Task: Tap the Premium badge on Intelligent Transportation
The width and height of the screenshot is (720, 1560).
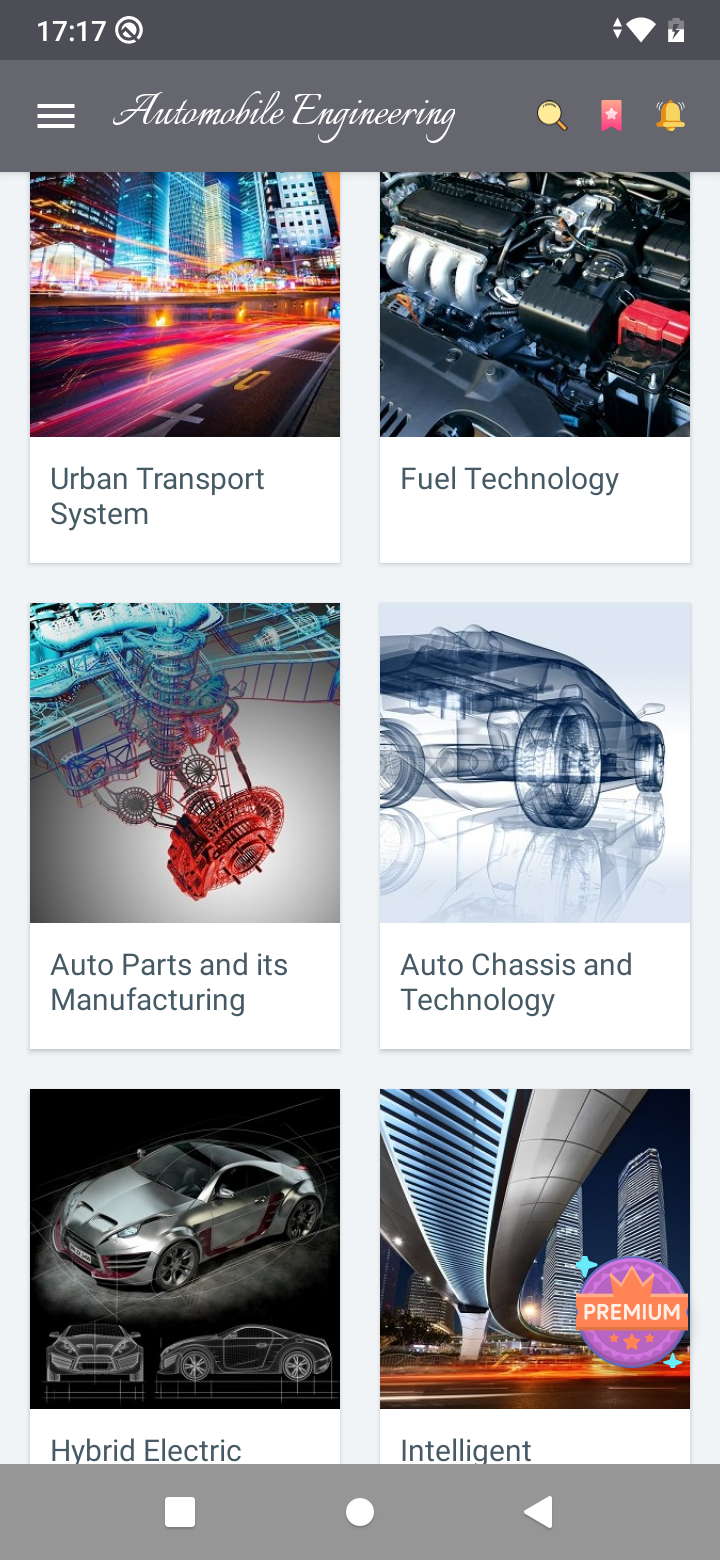Action: coord(631,1311)
